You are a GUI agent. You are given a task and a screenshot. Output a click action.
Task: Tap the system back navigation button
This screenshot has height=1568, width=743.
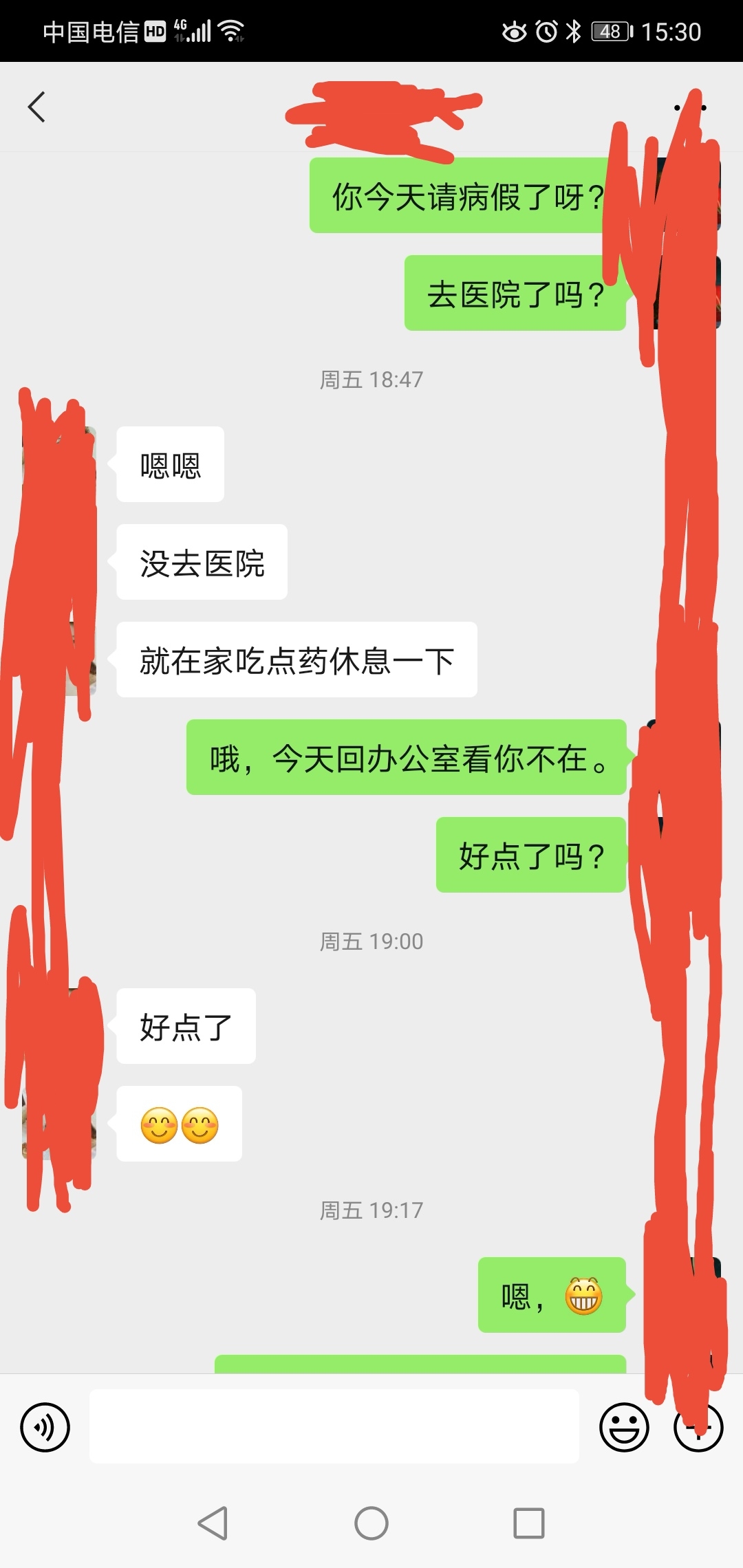[x=213, y=1523]
